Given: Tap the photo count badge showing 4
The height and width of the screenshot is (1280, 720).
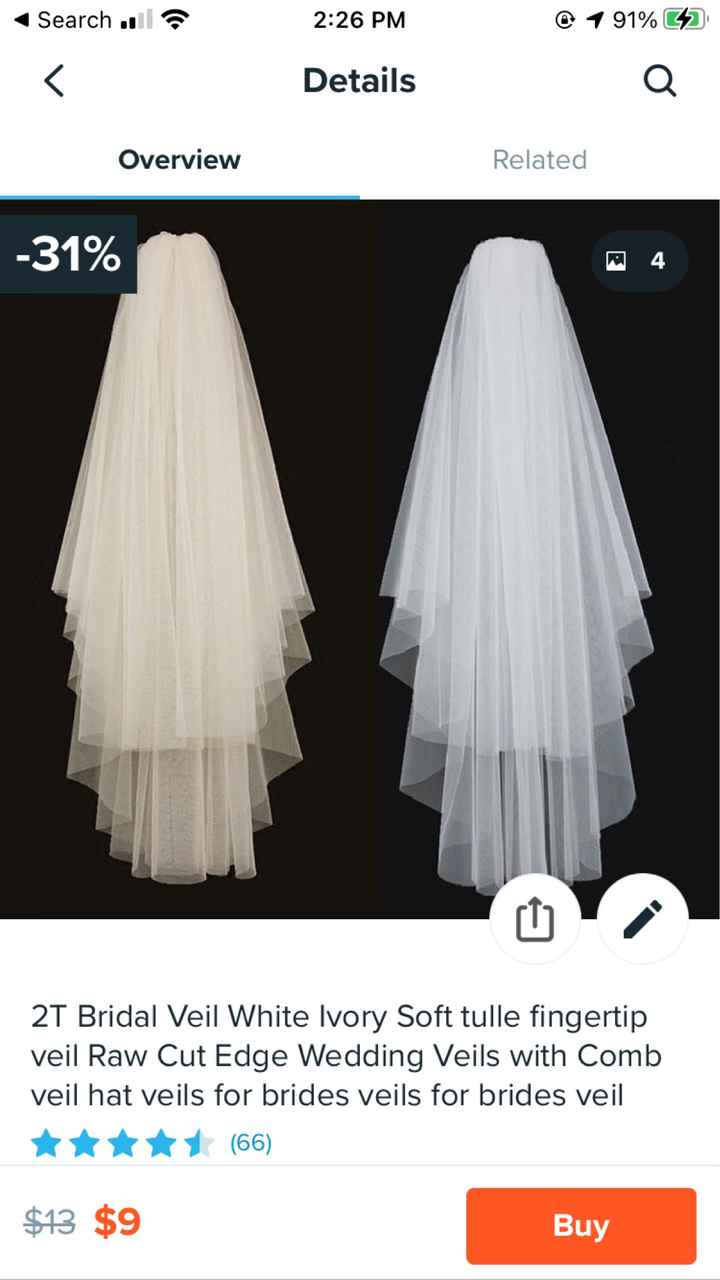Looking at the screenshot, I should point(639,260).
